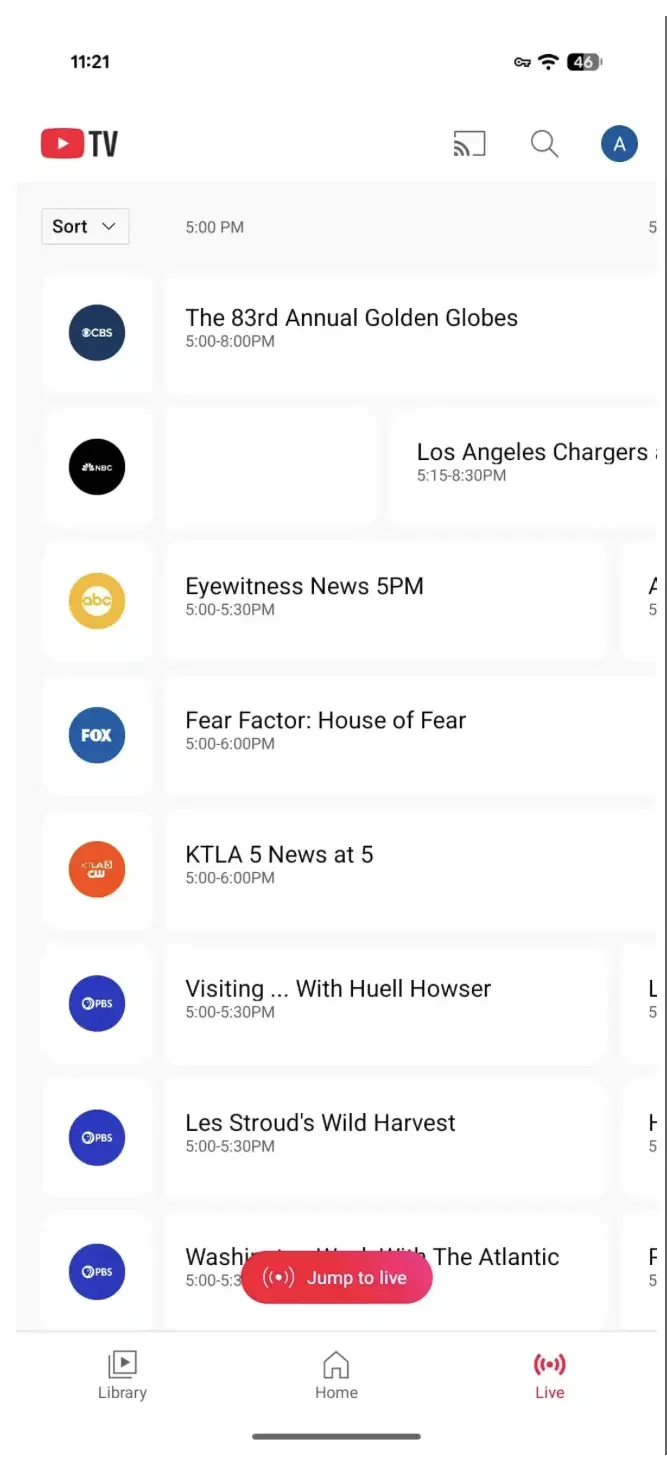Select the Live tab
Viewport: 667px width, 1472px height.
[x=549, y=1375]
